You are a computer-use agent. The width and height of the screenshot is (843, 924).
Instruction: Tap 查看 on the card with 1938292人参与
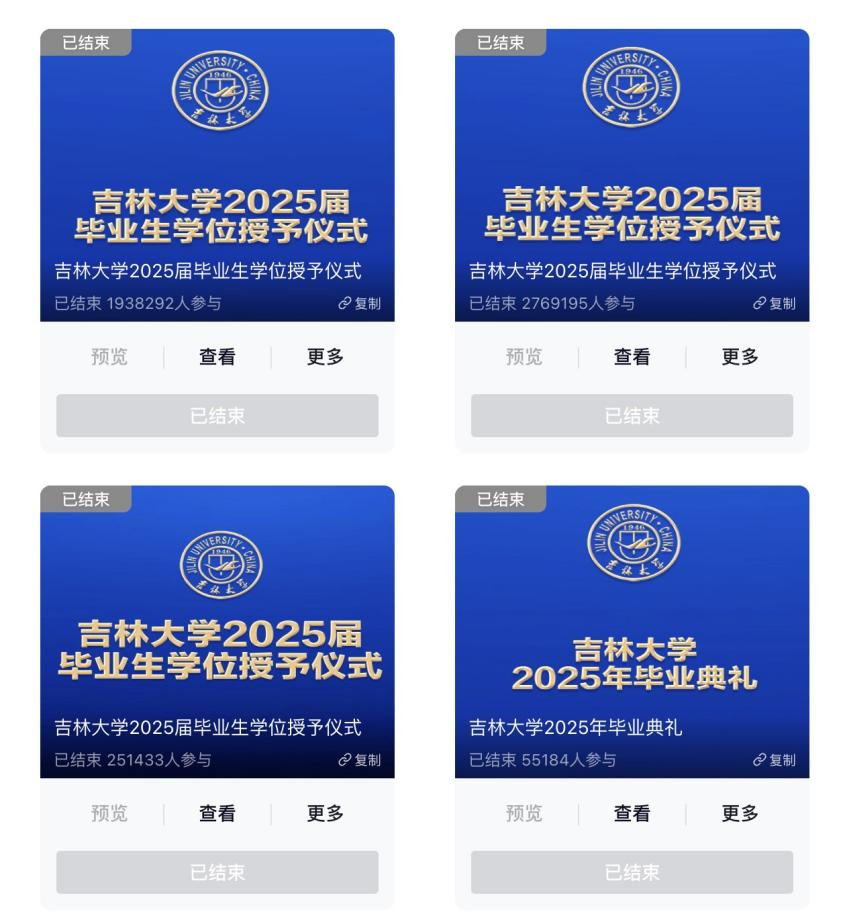pyautogui.click(x=217, y=357)
